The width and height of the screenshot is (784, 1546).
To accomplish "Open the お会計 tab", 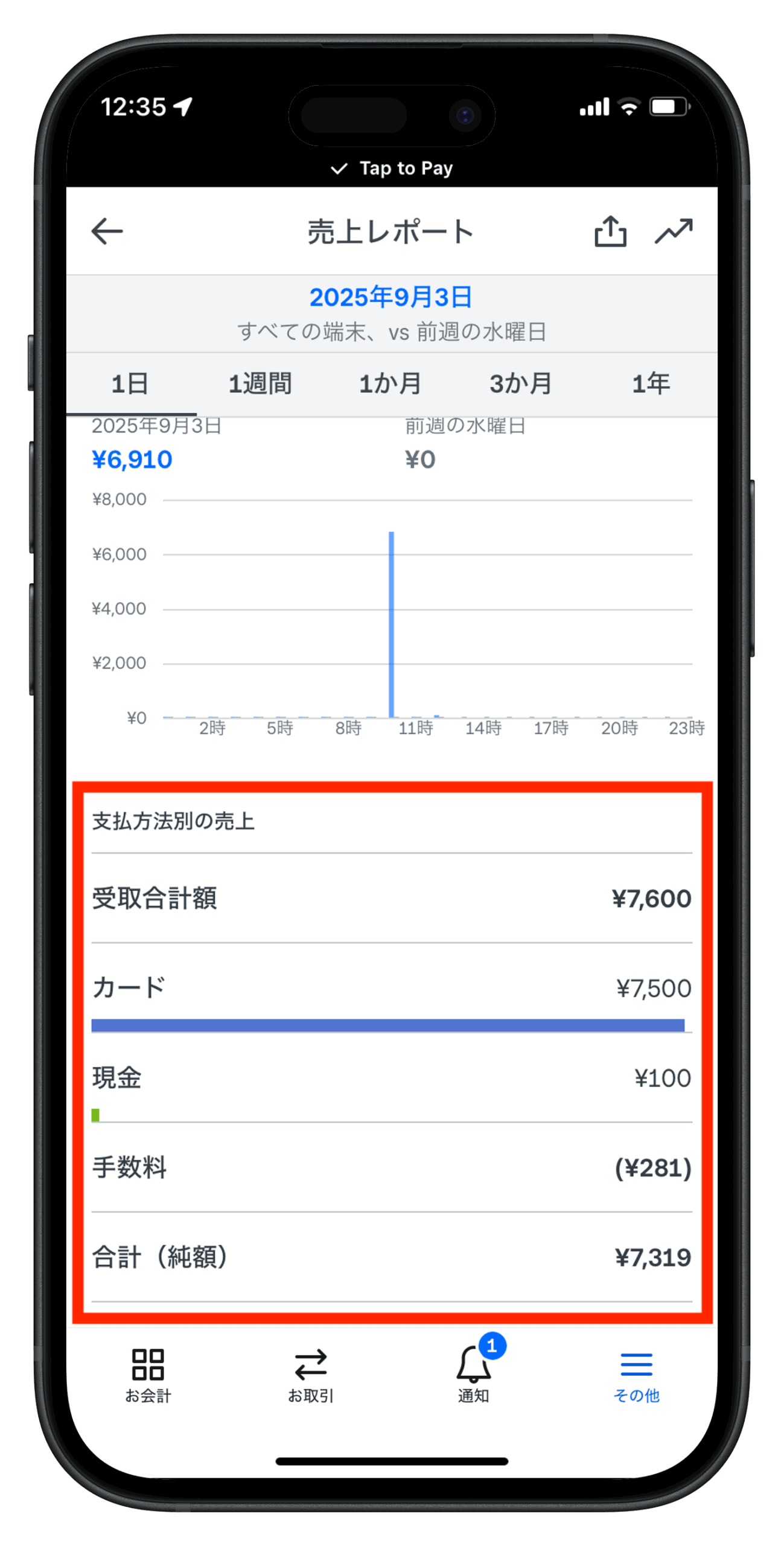I will click(x=148, y=1375).
